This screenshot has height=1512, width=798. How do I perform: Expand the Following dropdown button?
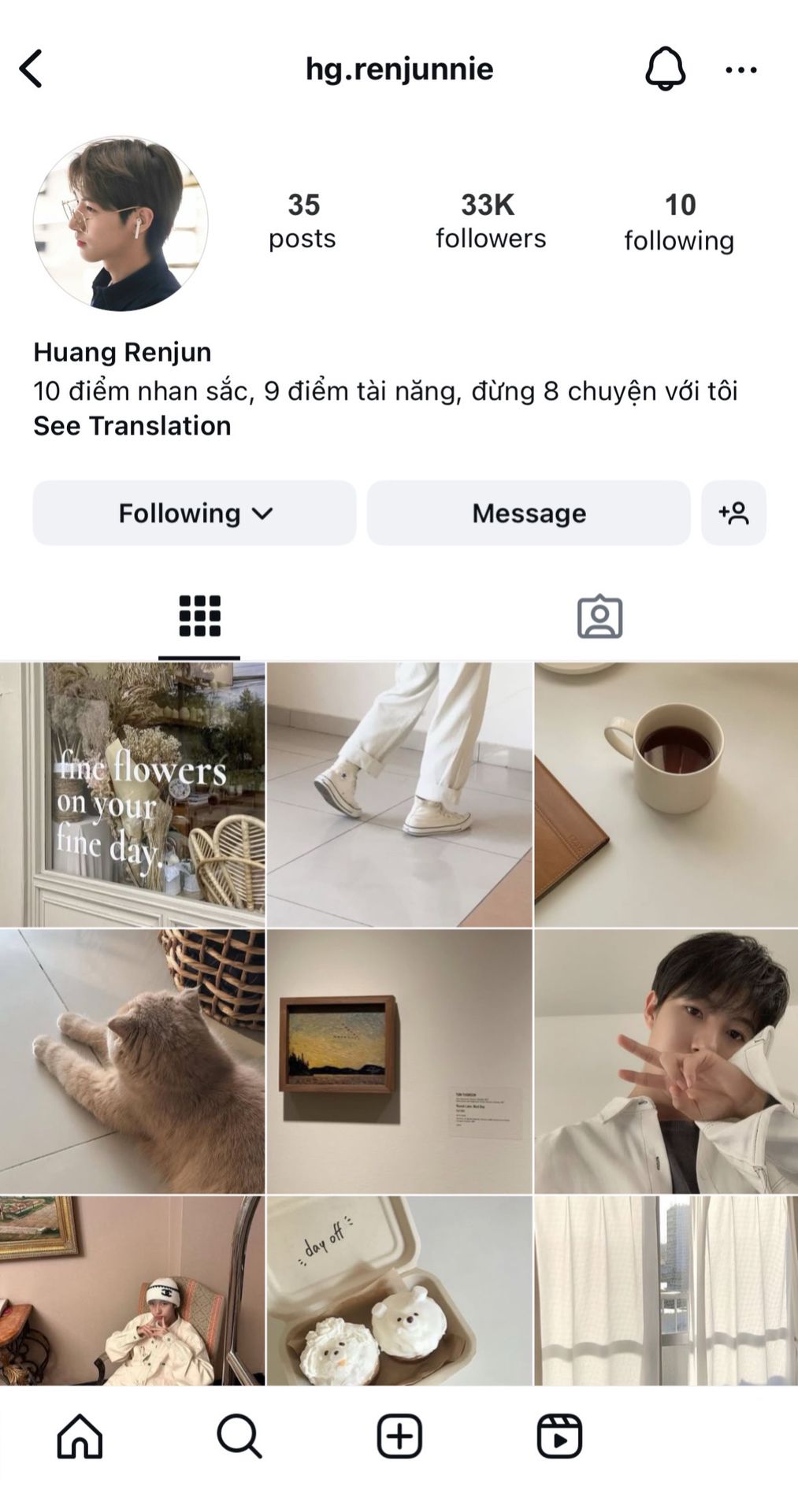(x=195, y=513)
